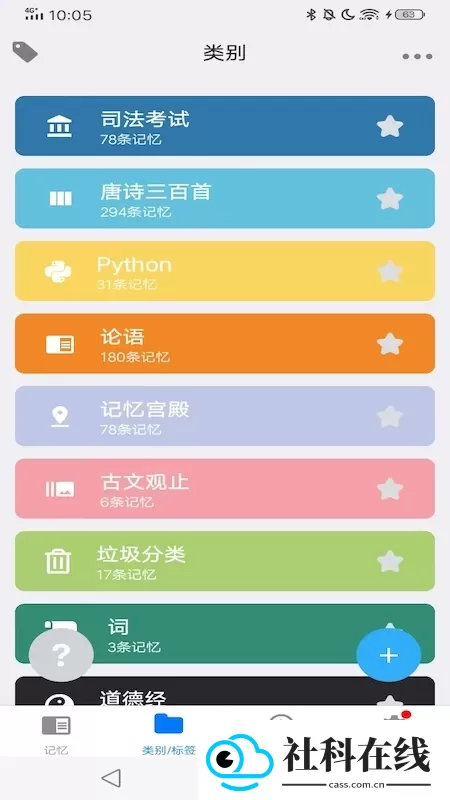
Task: Favorite the 唐诗三百首 category
Action: click(x=390, y=198)
